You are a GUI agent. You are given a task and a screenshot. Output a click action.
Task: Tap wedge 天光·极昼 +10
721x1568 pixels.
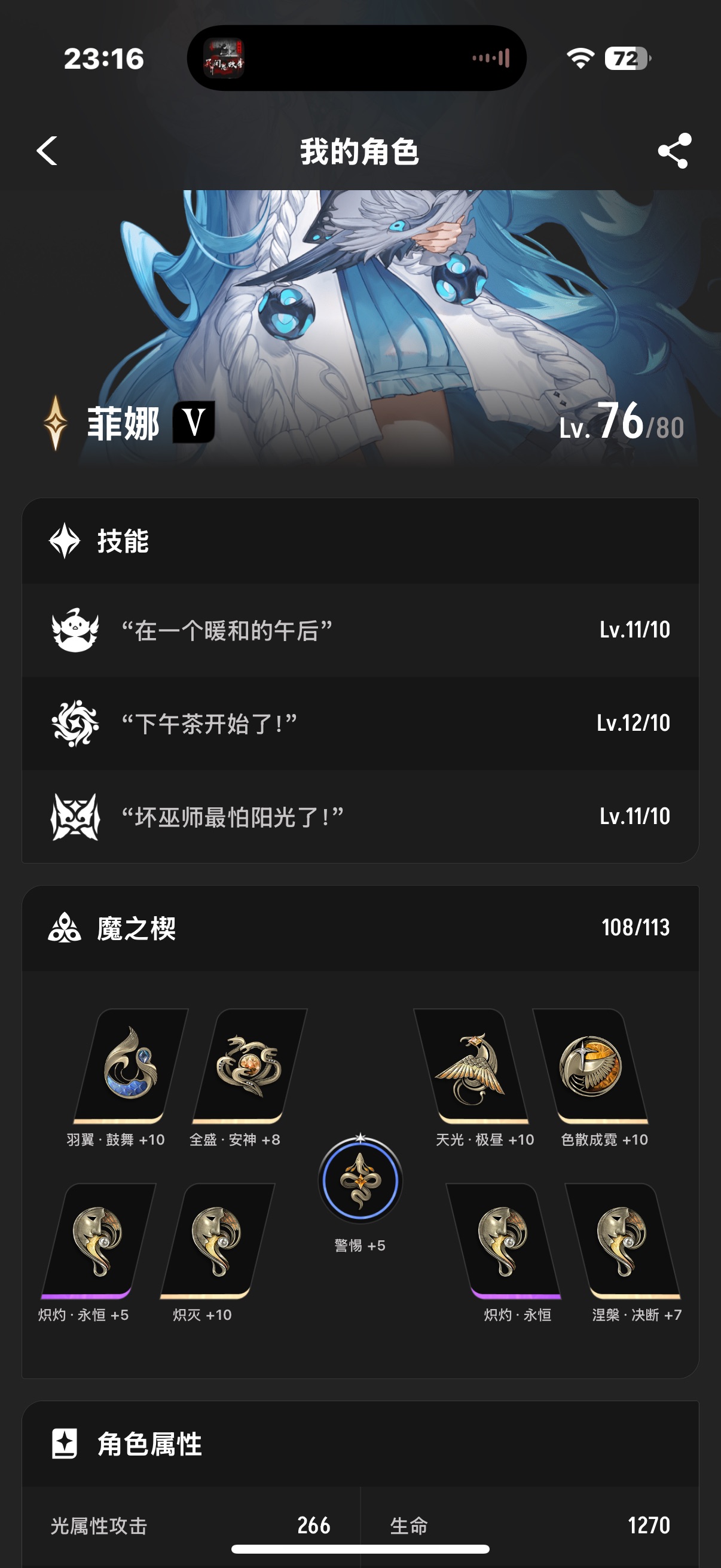(472, 1065)
